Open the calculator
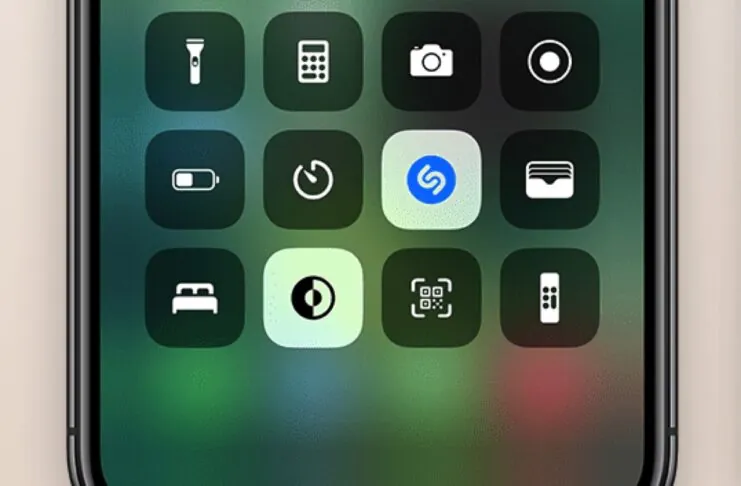This screenshot has height=486, width=741. click(313, 62)
